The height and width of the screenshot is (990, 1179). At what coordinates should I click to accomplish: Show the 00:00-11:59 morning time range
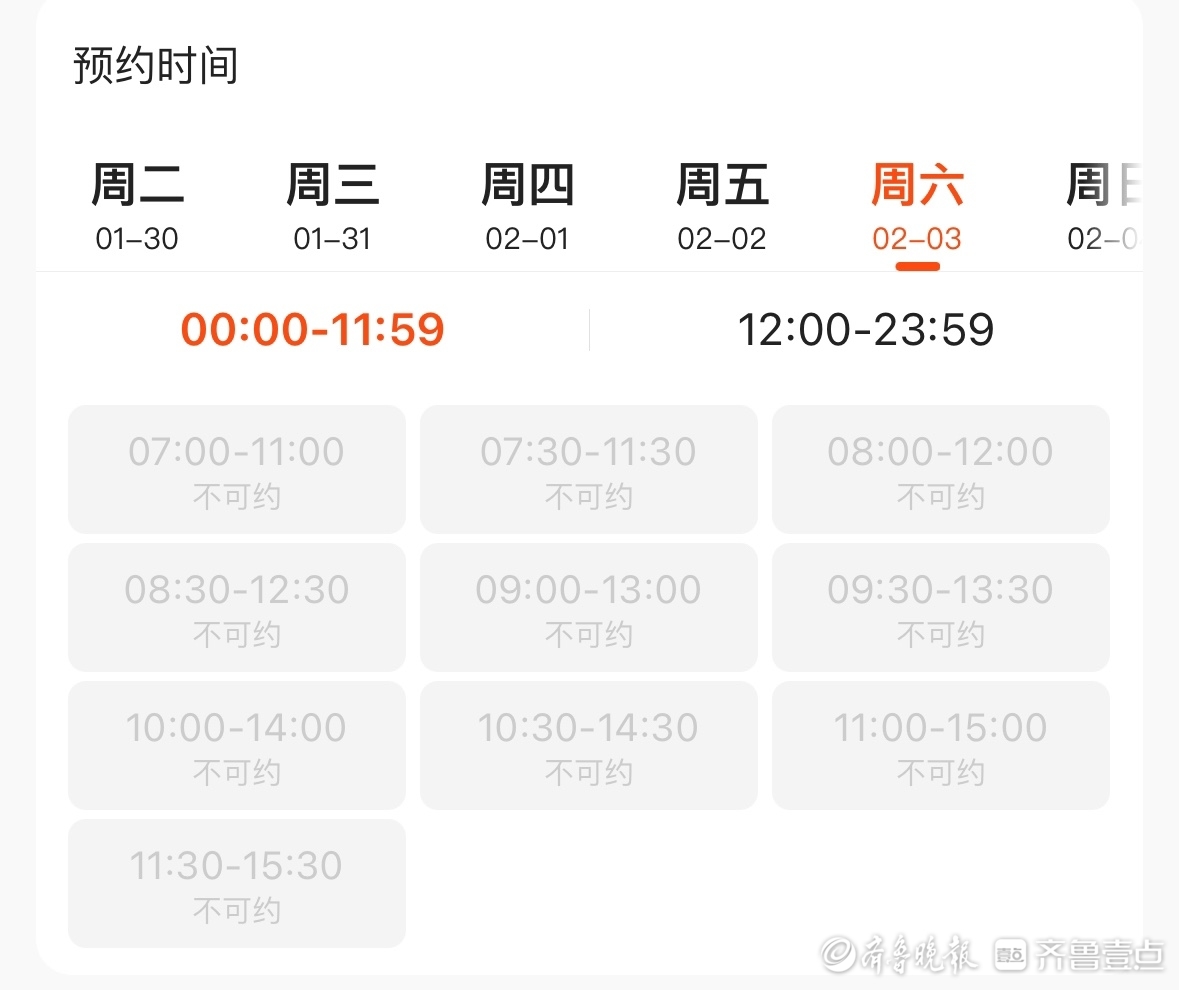coord(312,330)
